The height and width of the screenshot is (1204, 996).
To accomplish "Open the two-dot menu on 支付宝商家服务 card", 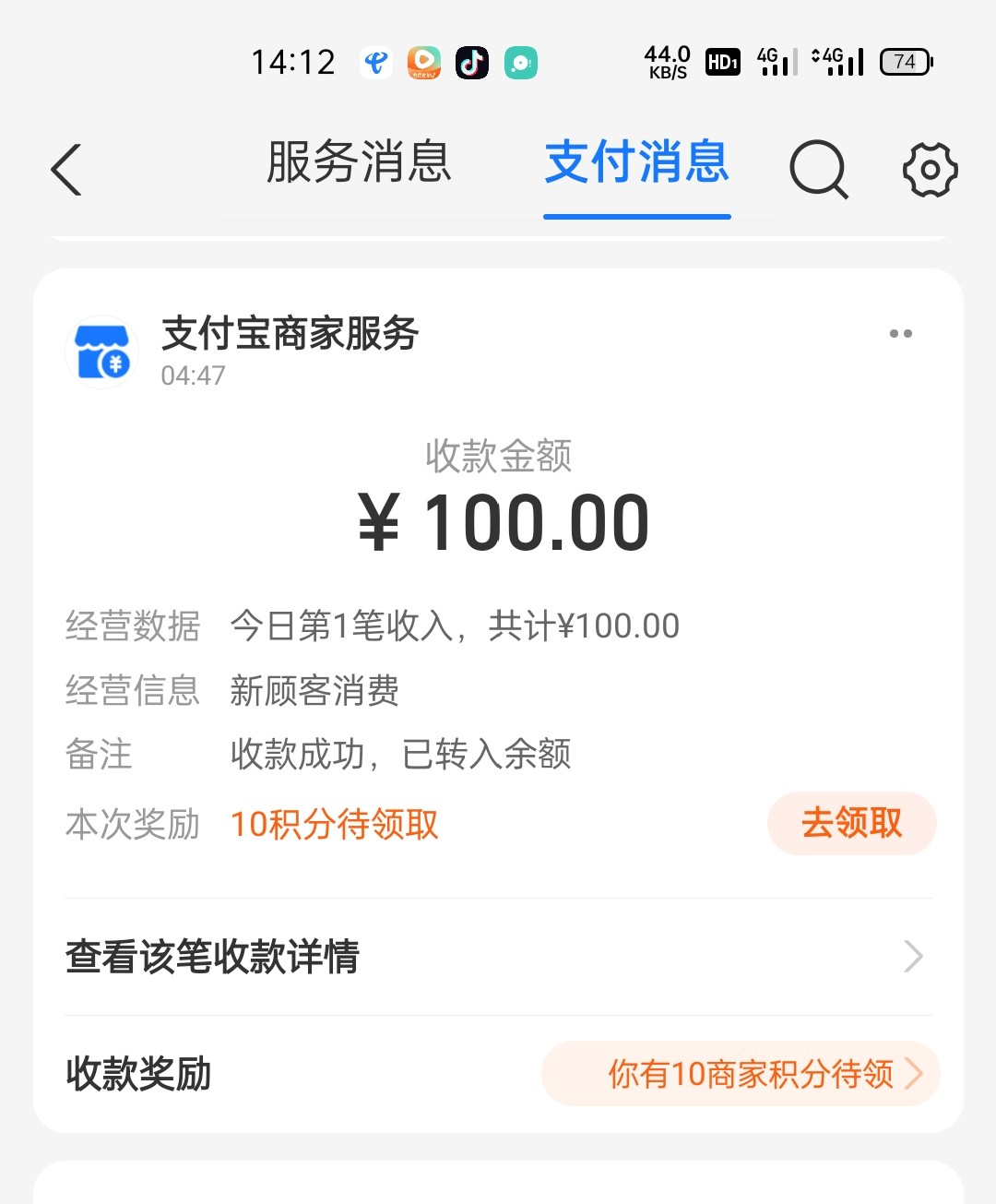I will pos(901,334).
